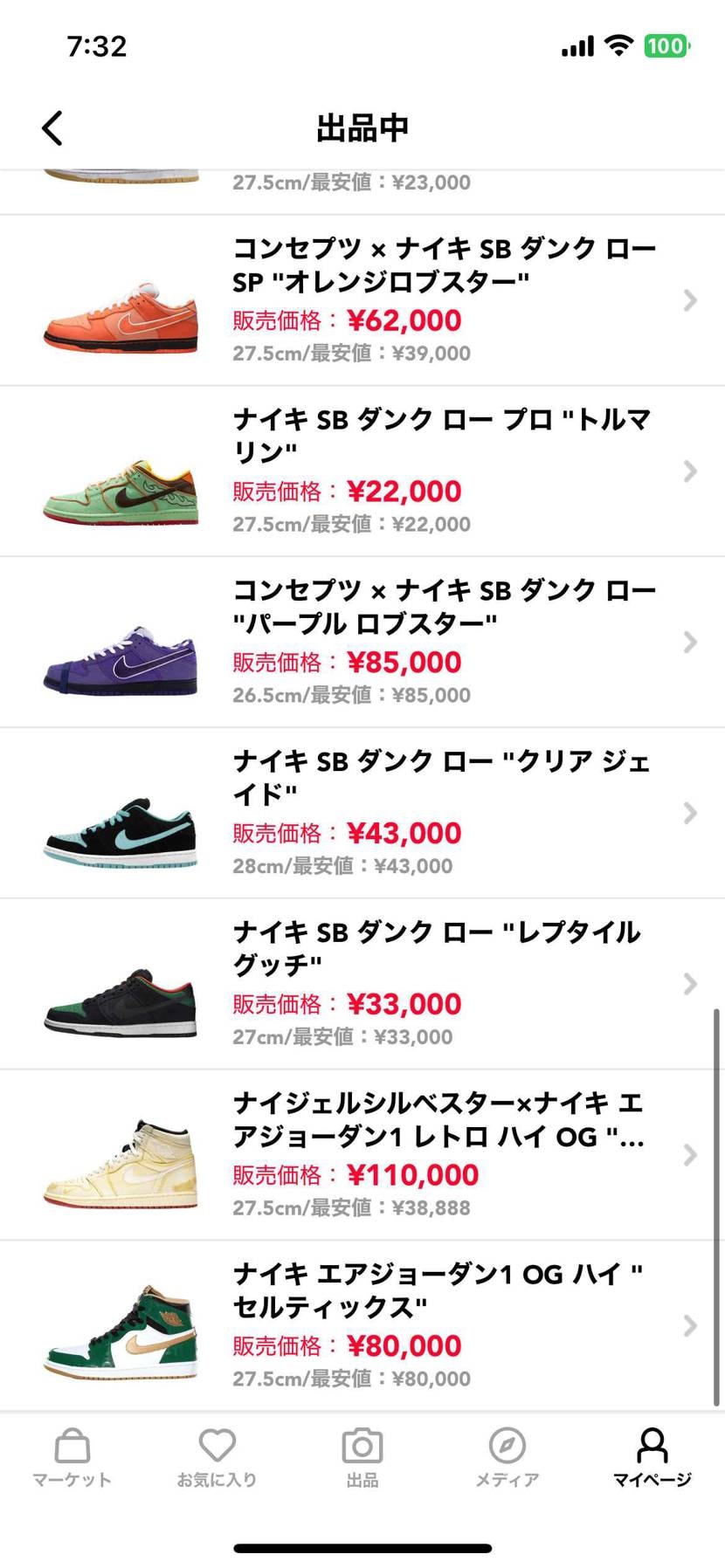The width and height of the screenshot is (725, 1568).
Task: Switch to the マーケット tab
Action: point(72,1458)
